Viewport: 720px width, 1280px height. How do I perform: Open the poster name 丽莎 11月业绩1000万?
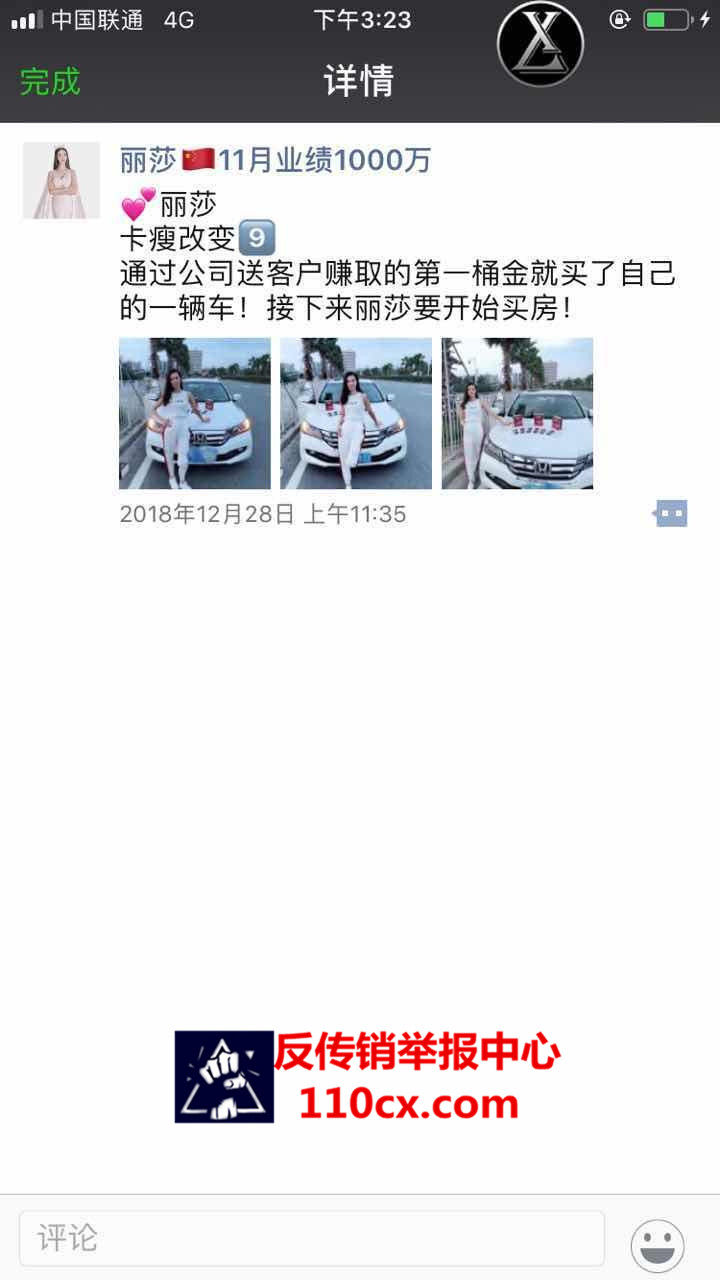275,160
